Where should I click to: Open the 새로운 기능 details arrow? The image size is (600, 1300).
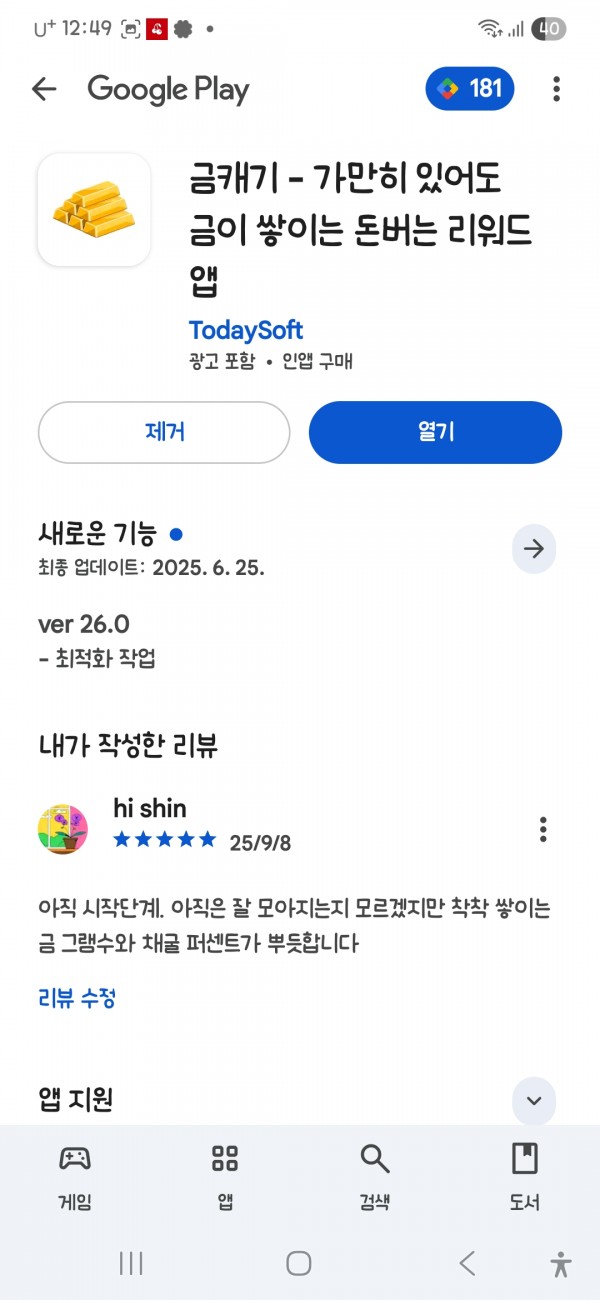click(x=534, y=548)
